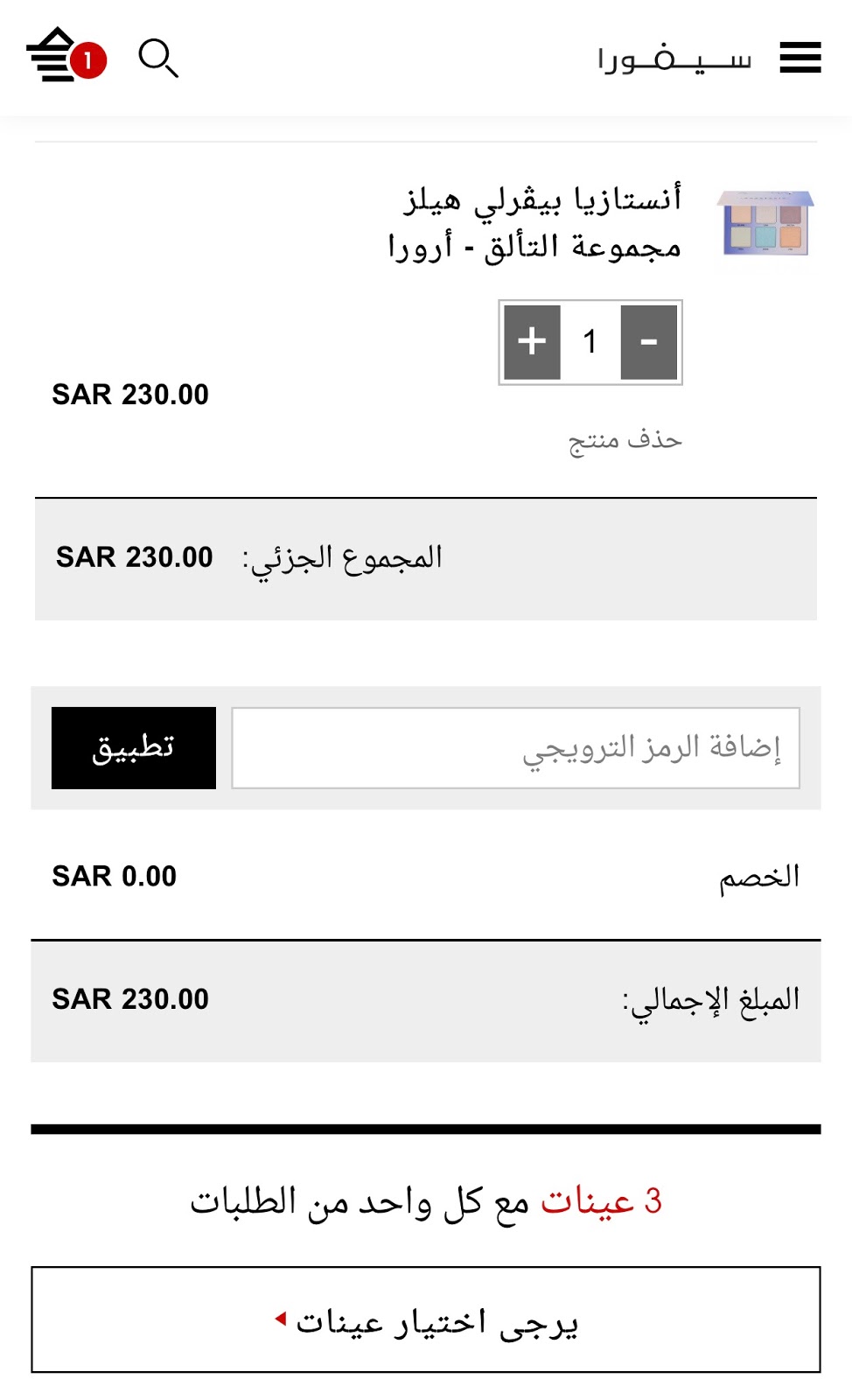Image resolution: width=852 pixels, height=1400 pixels.
Task: Open the search magnifier
Action: (158, 58)
